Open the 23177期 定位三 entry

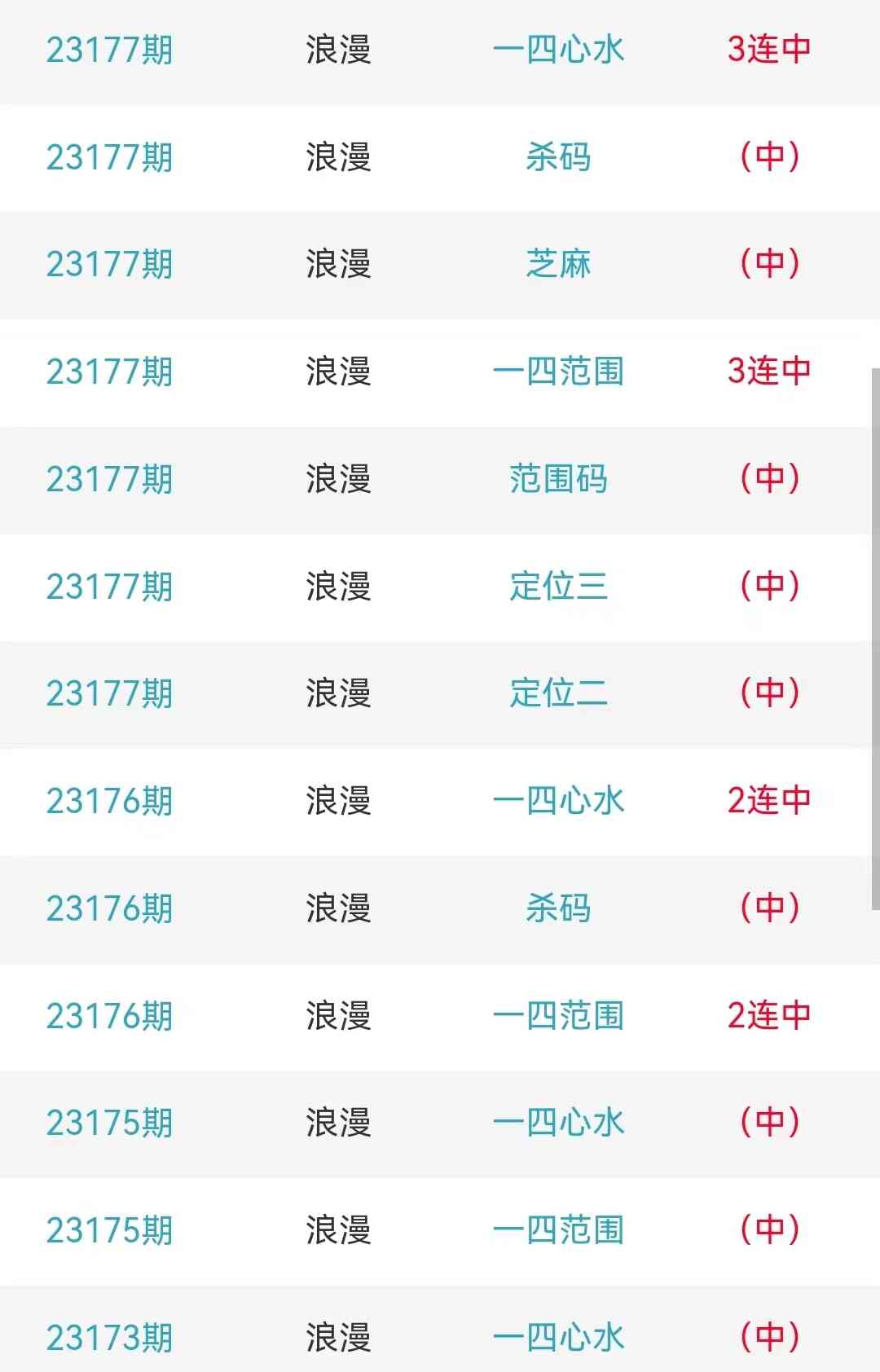point(558,586)
